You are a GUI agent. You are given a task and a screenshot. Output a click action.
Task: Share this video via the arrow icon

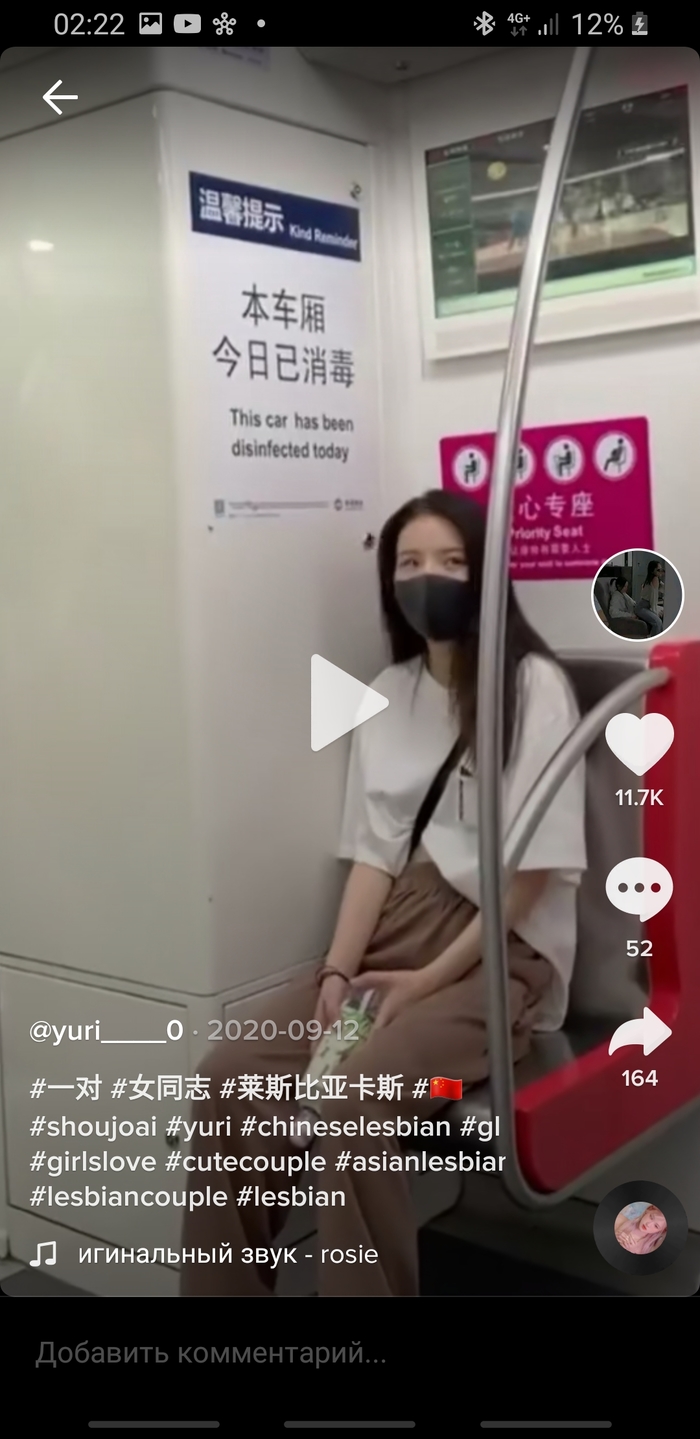click(639, 1034)
